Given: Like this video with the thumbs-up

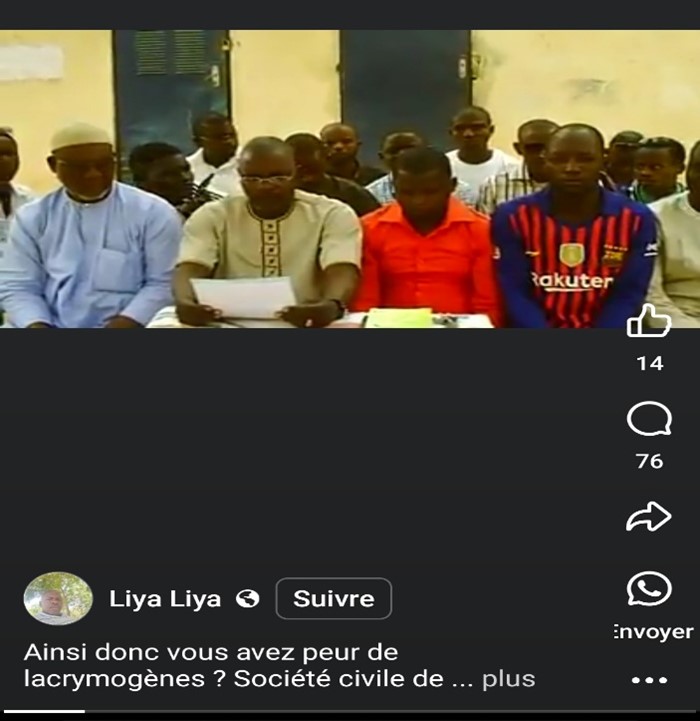Looking at the screenshot, I should click(649, 322).
